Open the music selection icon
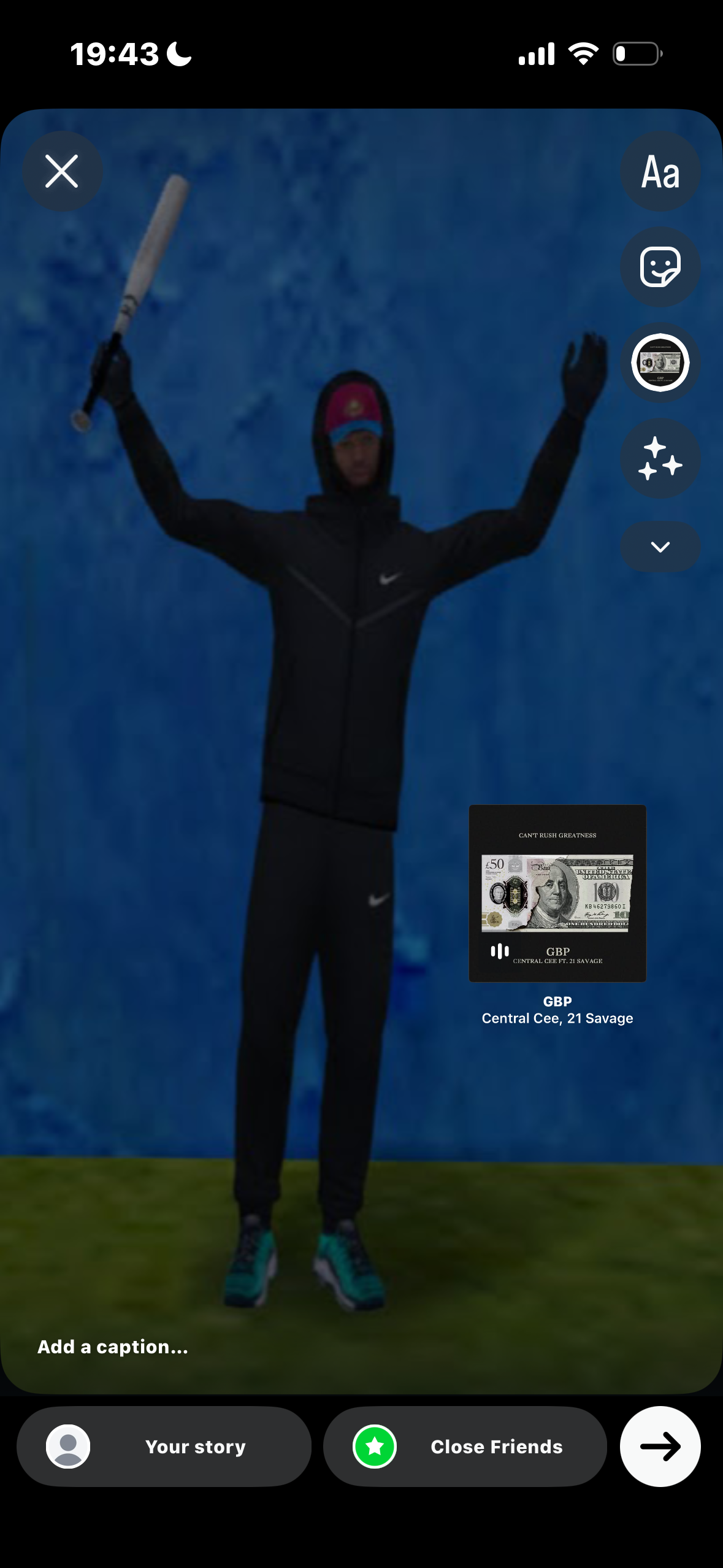723x1568 pixels. 660,363
